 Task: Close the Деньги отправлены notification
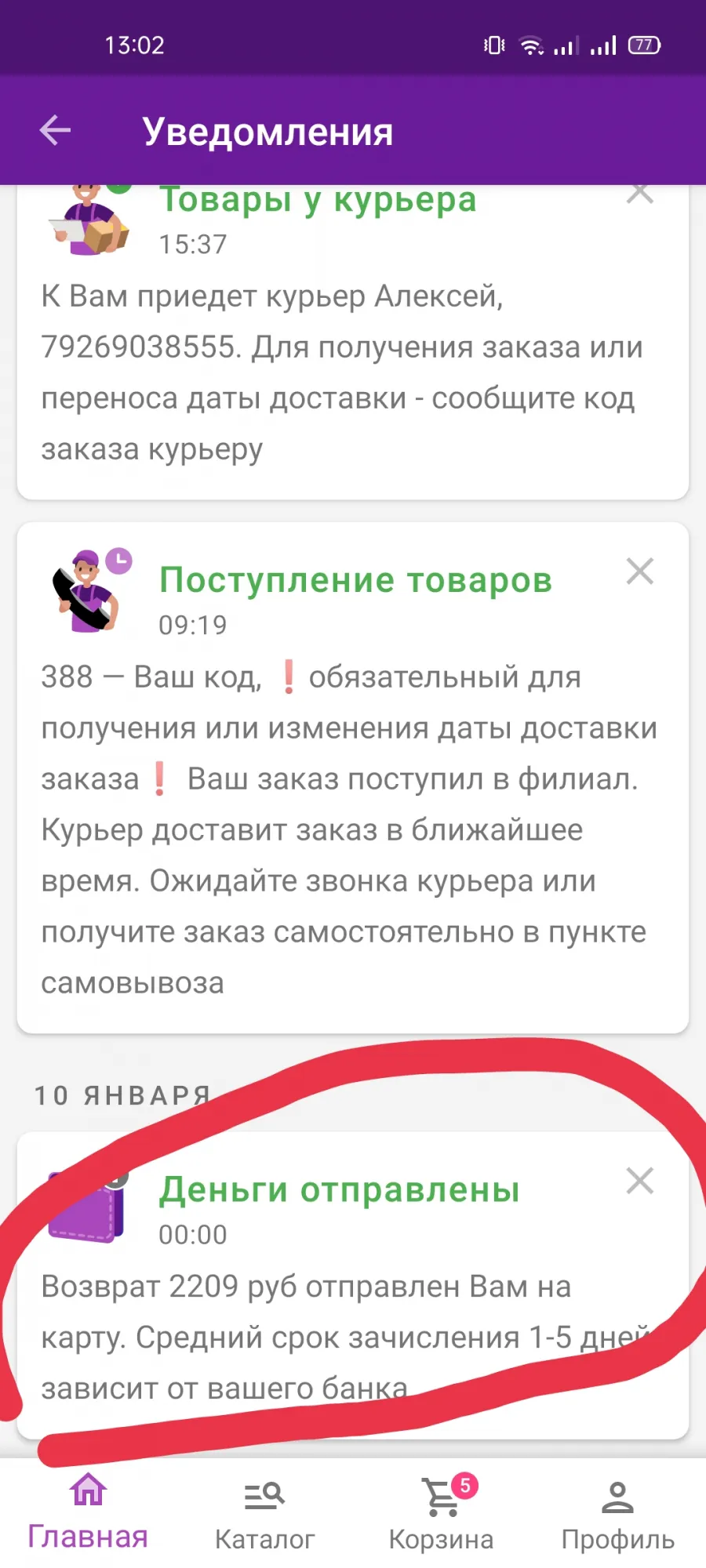640,1181
